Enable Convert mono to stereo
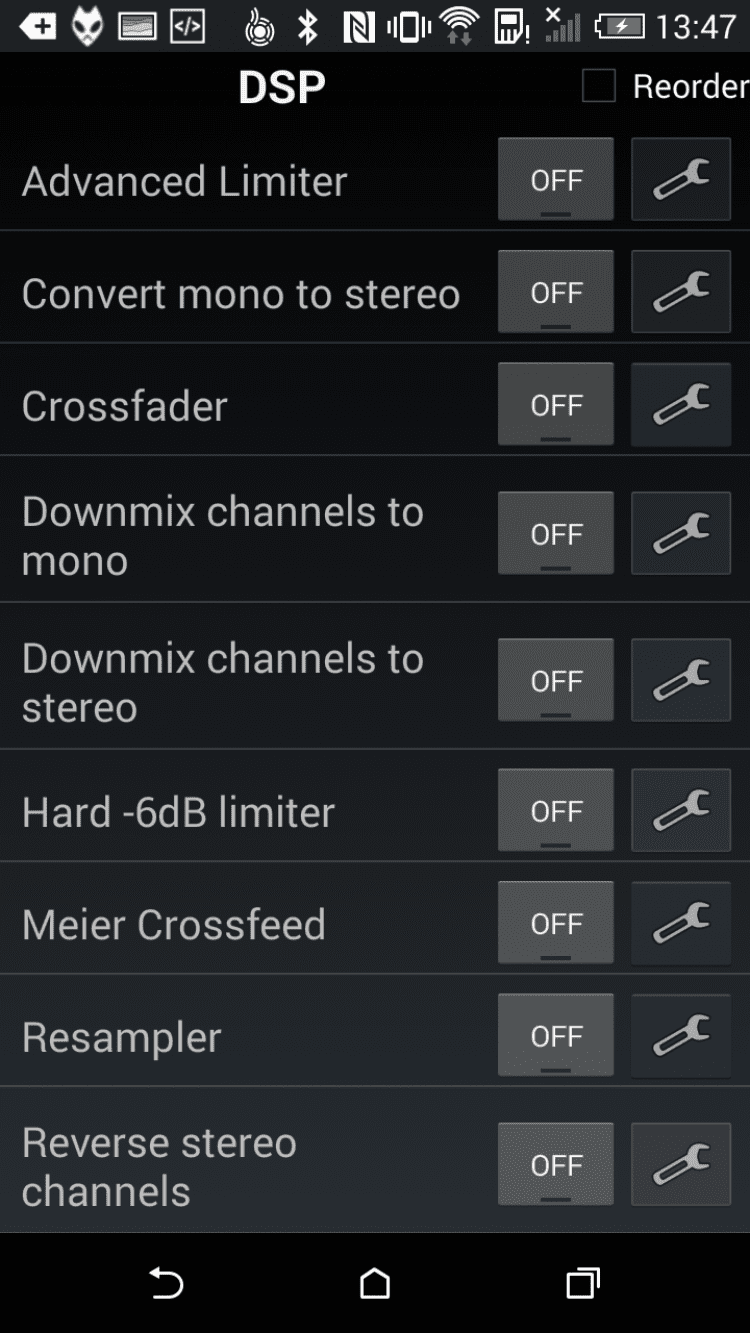This screenshot has width=750, height=1333. [556, 292]
